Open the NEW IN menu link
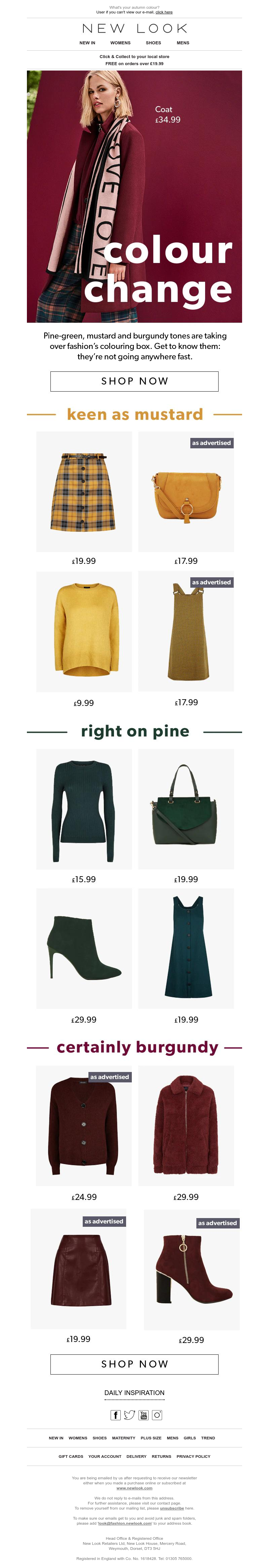Screen dimensions: 269x1568 pos(87,43)
